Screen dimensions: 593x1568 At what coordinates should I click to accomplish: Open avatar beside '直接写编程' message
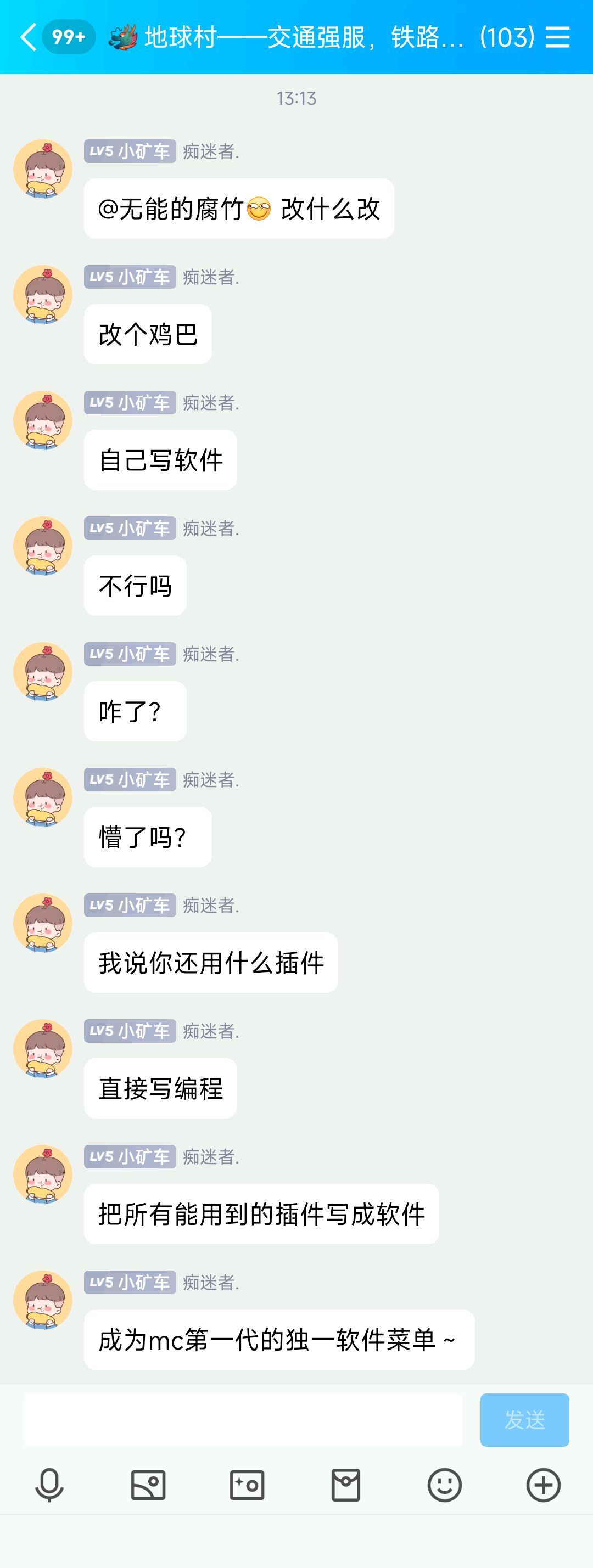click(x=43, y=1049)
